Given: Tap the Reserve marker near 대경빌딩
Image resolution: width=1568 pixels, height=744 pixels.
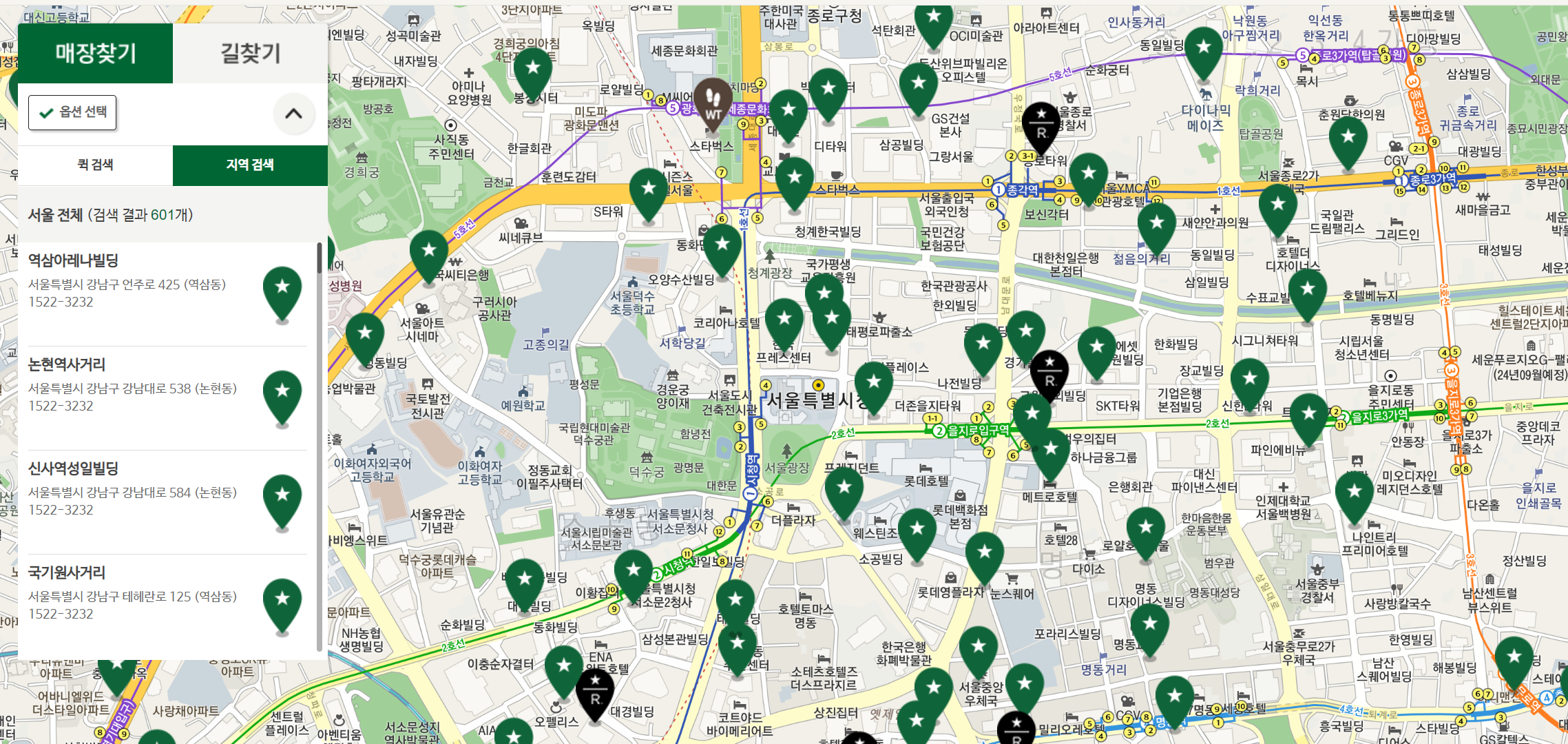Looking at the screenshot, I should [595, 692].
